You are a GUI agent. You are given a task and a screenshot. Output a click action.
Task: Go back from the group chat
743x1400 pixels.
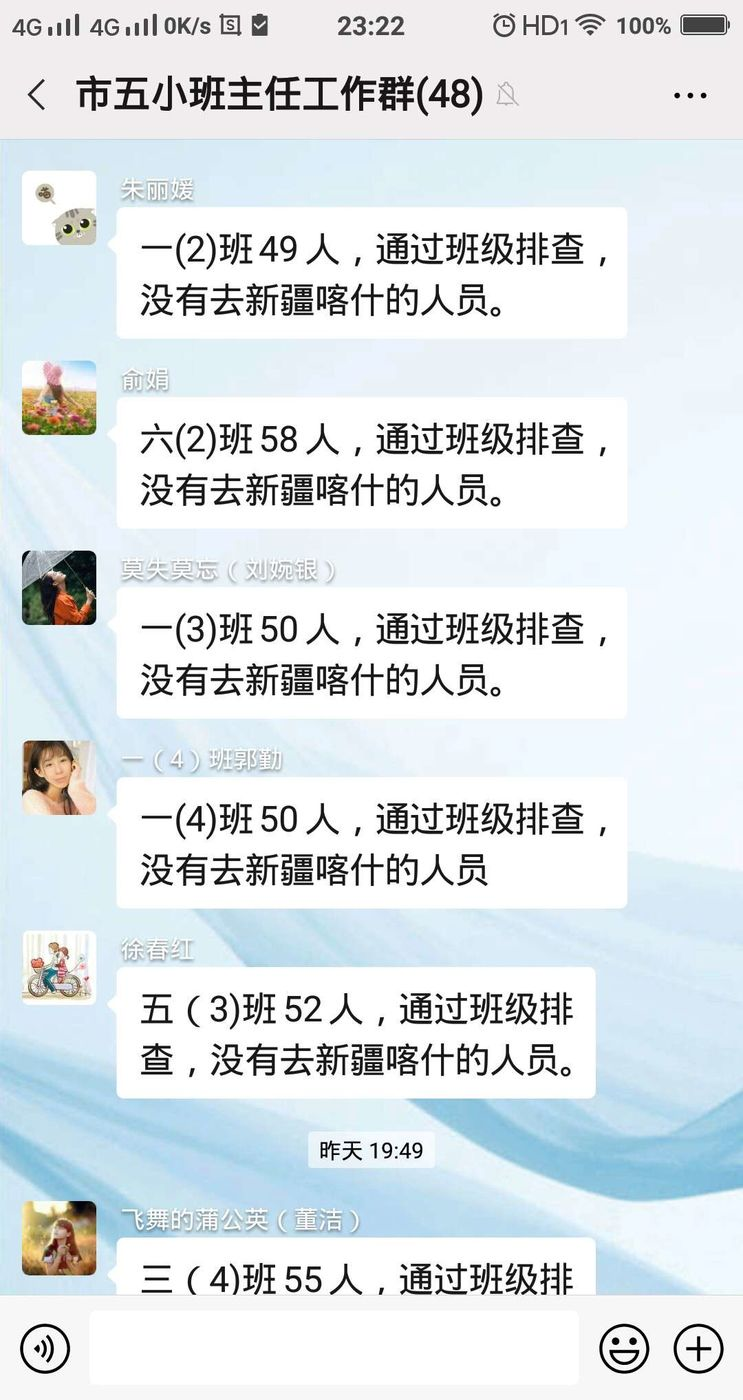click(x=37, y=96)
